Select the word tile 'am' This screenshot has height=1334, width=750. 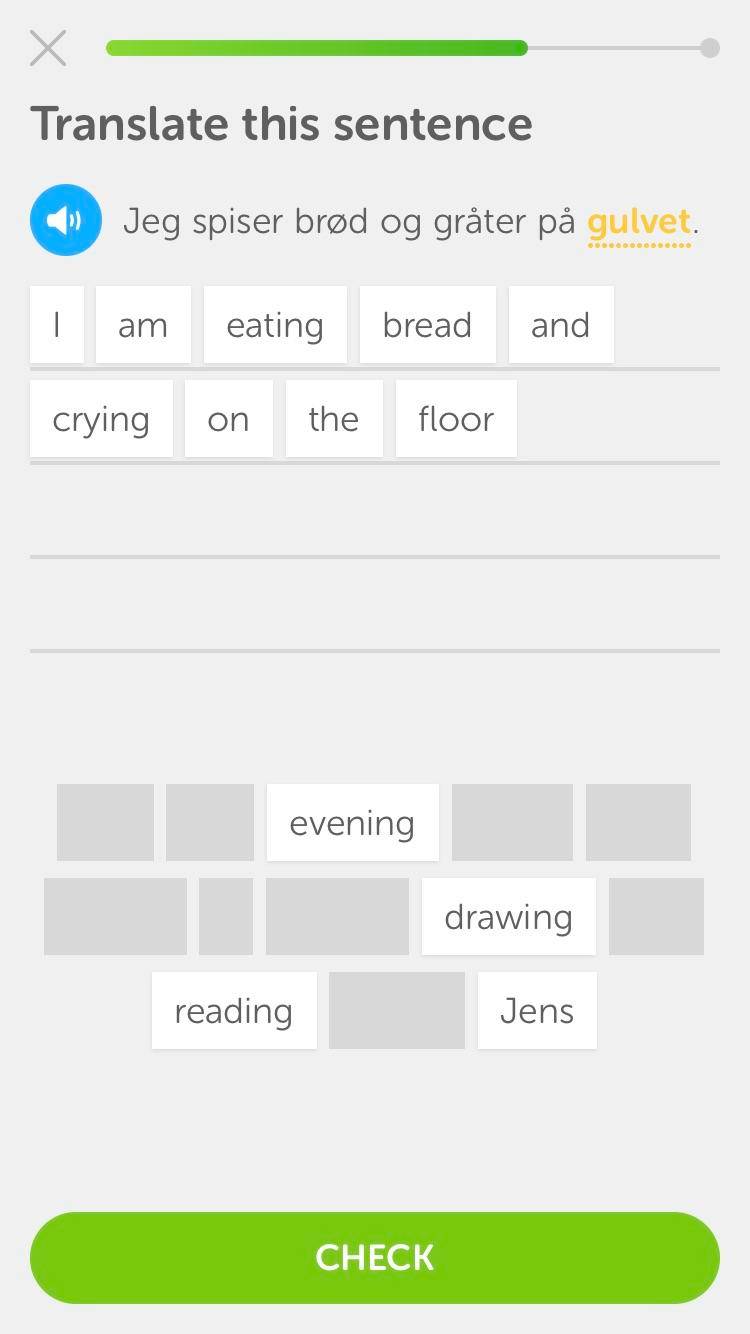click(x=143, y=324)
